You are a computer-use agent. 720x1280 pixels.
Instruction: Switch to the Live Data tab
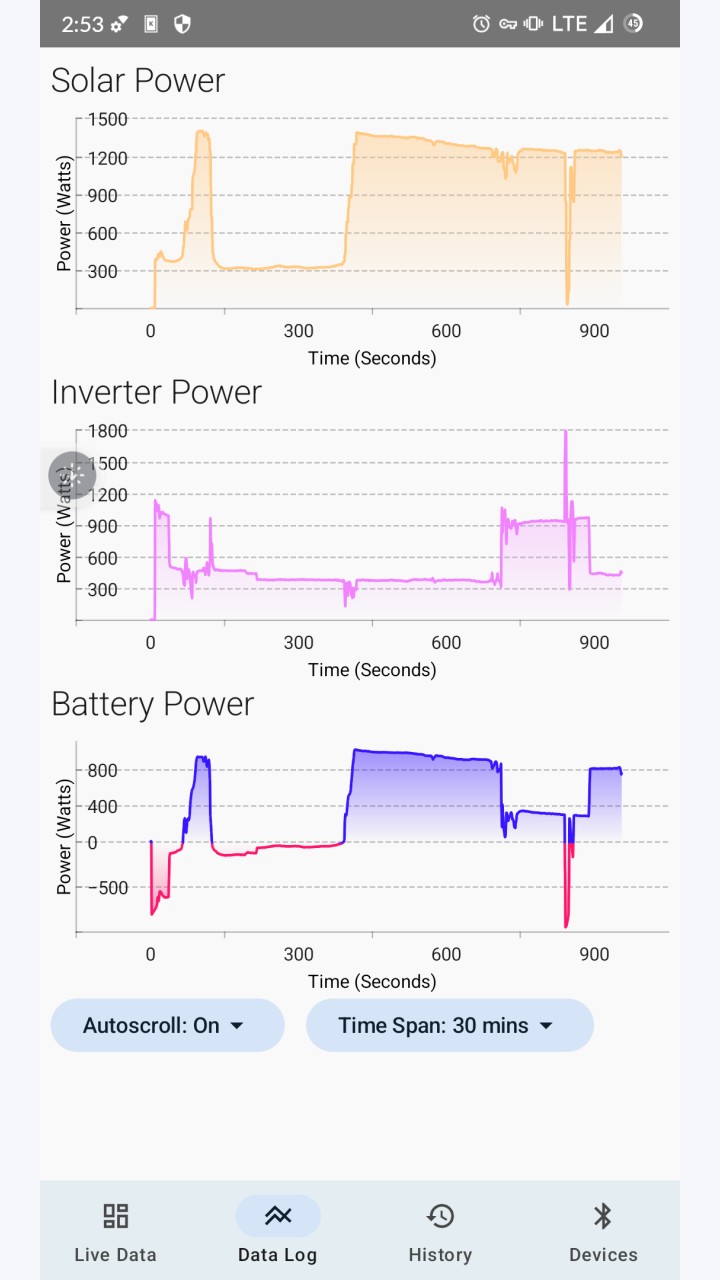[x=116, y=1233]
